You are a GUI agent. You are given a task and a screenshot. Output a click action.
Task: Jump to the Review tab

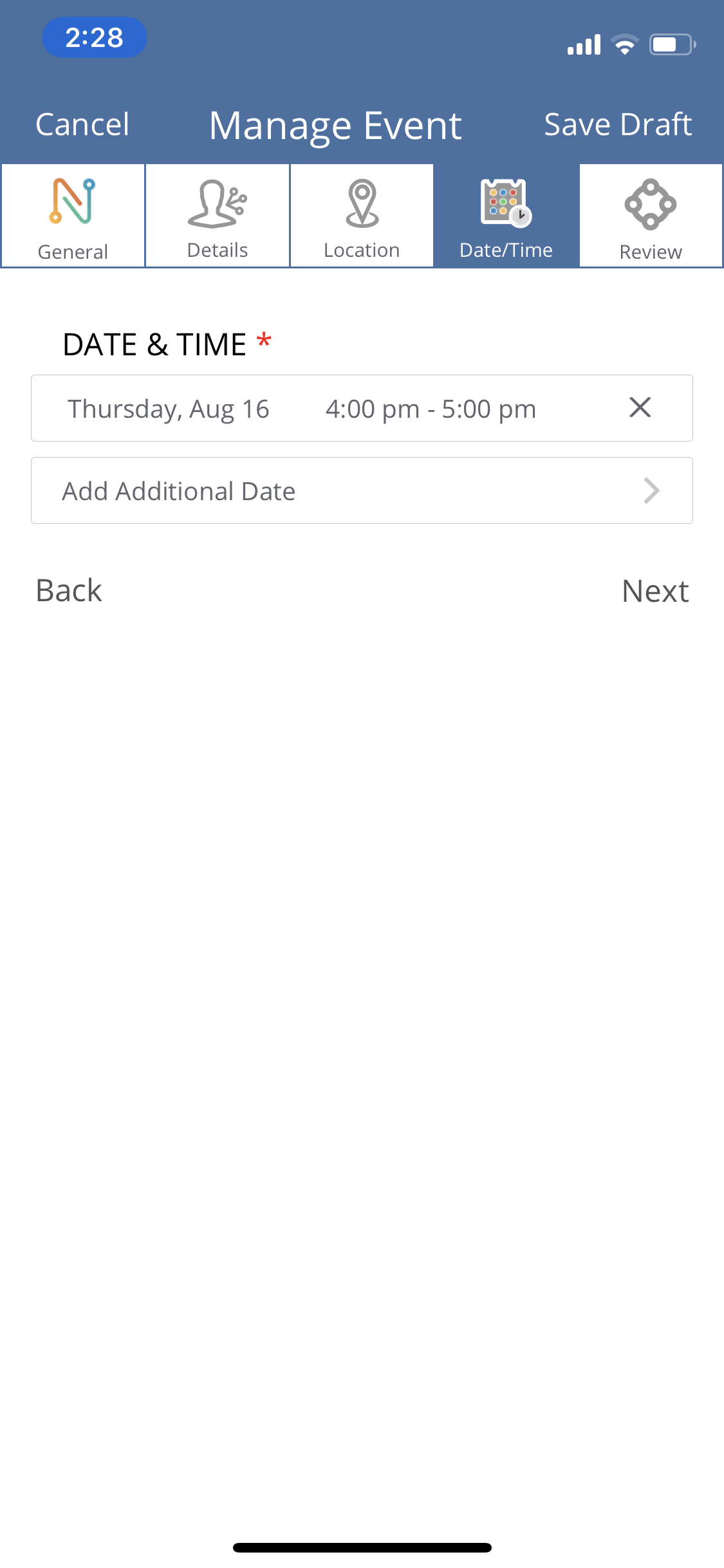pyautogui.click(x=650, y=216)
